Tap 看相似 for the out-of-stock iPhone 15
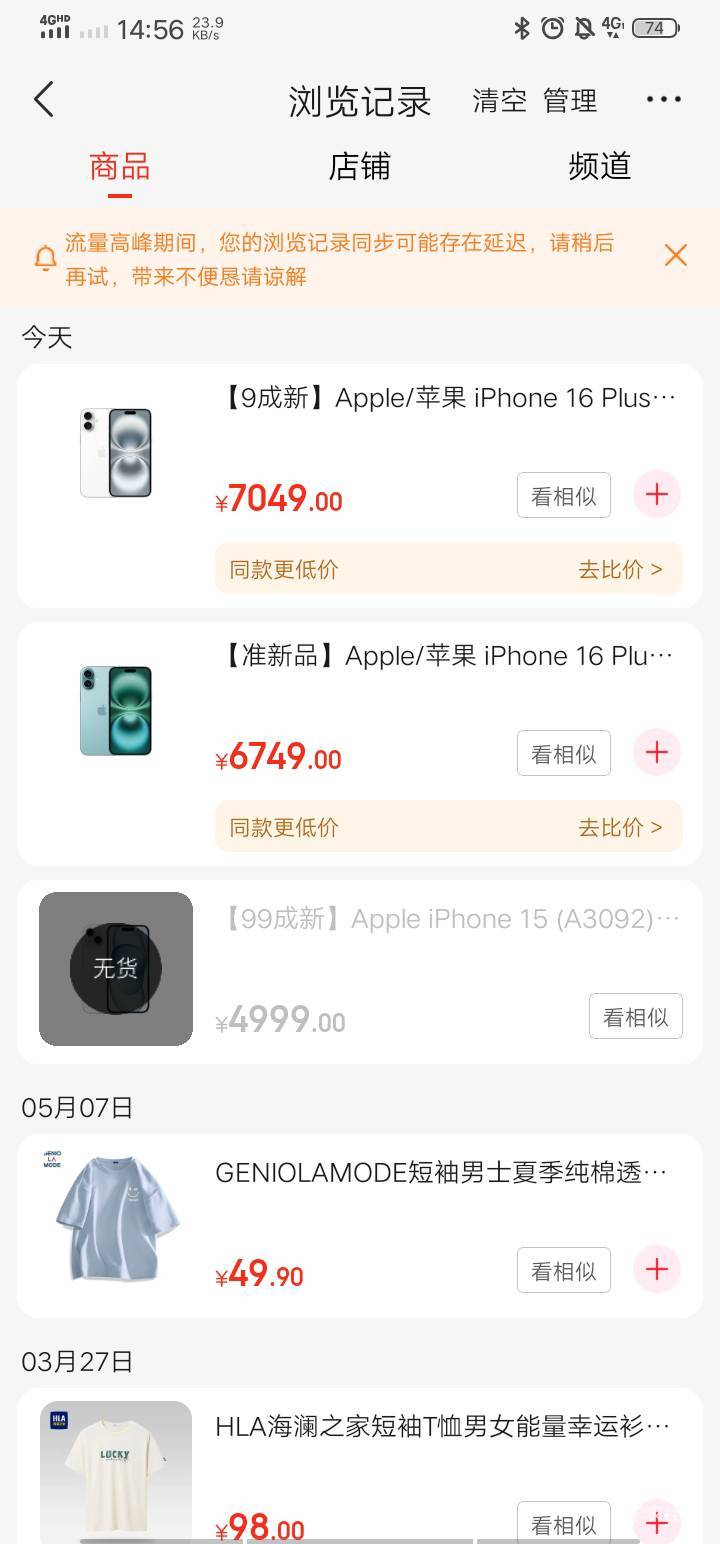Screen dimensions: 720x1544 pos(636,1016)
